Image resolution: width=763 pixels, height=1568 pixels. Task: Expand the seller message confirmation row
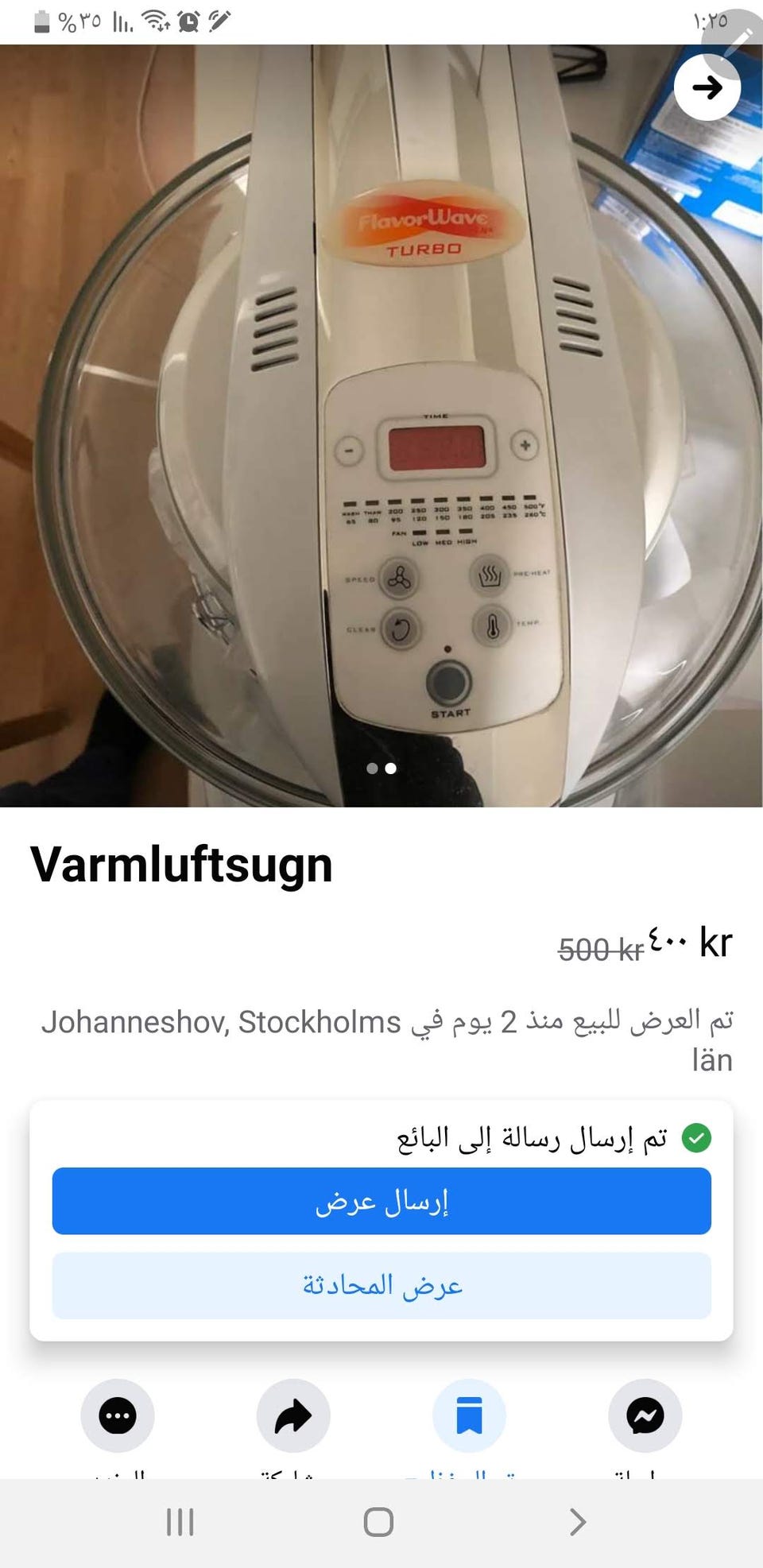(x=548, y=1138)
